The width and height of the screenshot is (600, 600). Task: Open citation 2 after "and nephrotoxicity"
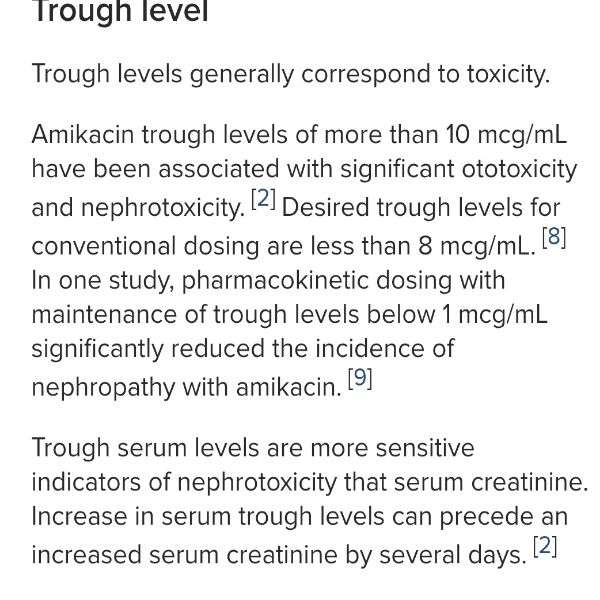tap(263, 200)
